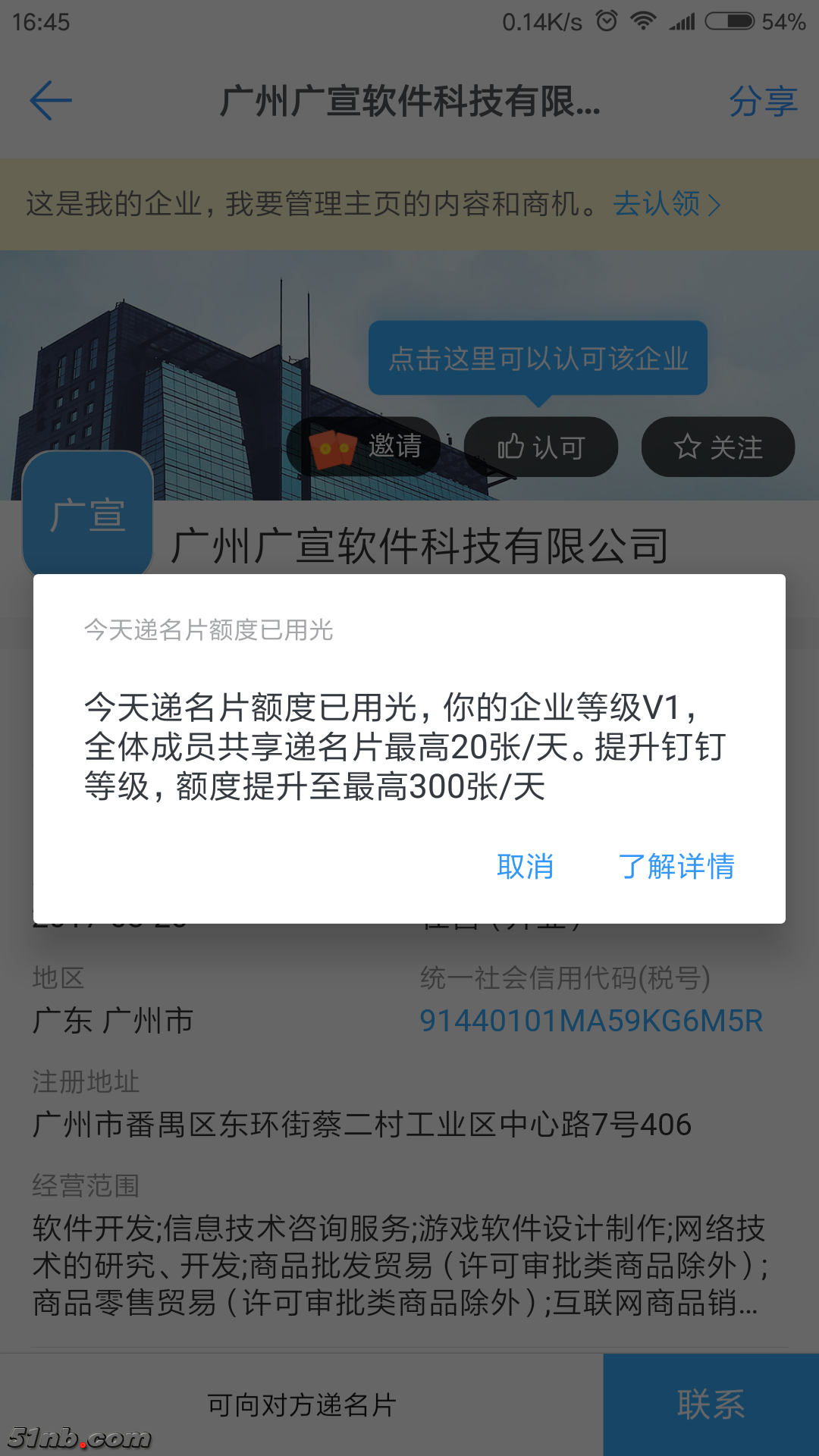Claim the enterprise via 去认领 link

tap(666, 204)
